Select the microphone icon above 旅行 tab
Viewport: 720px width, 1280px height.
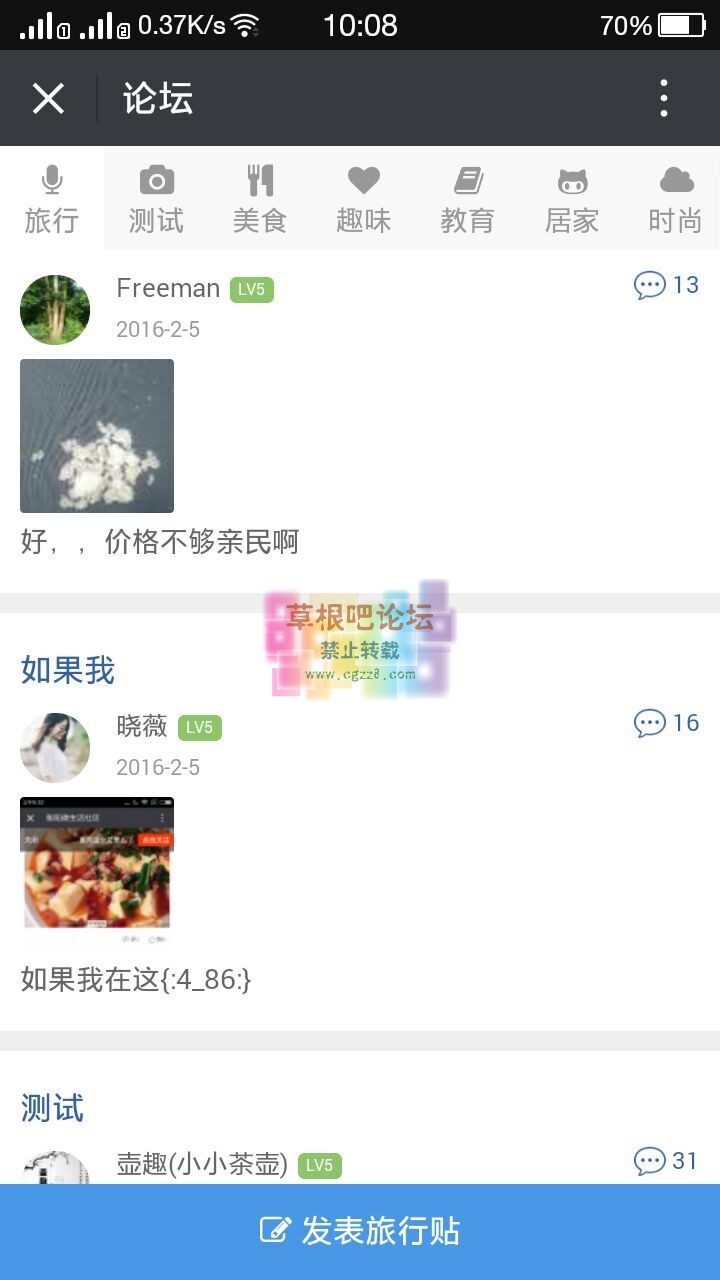pyautogui.click(x=51, y=181)
